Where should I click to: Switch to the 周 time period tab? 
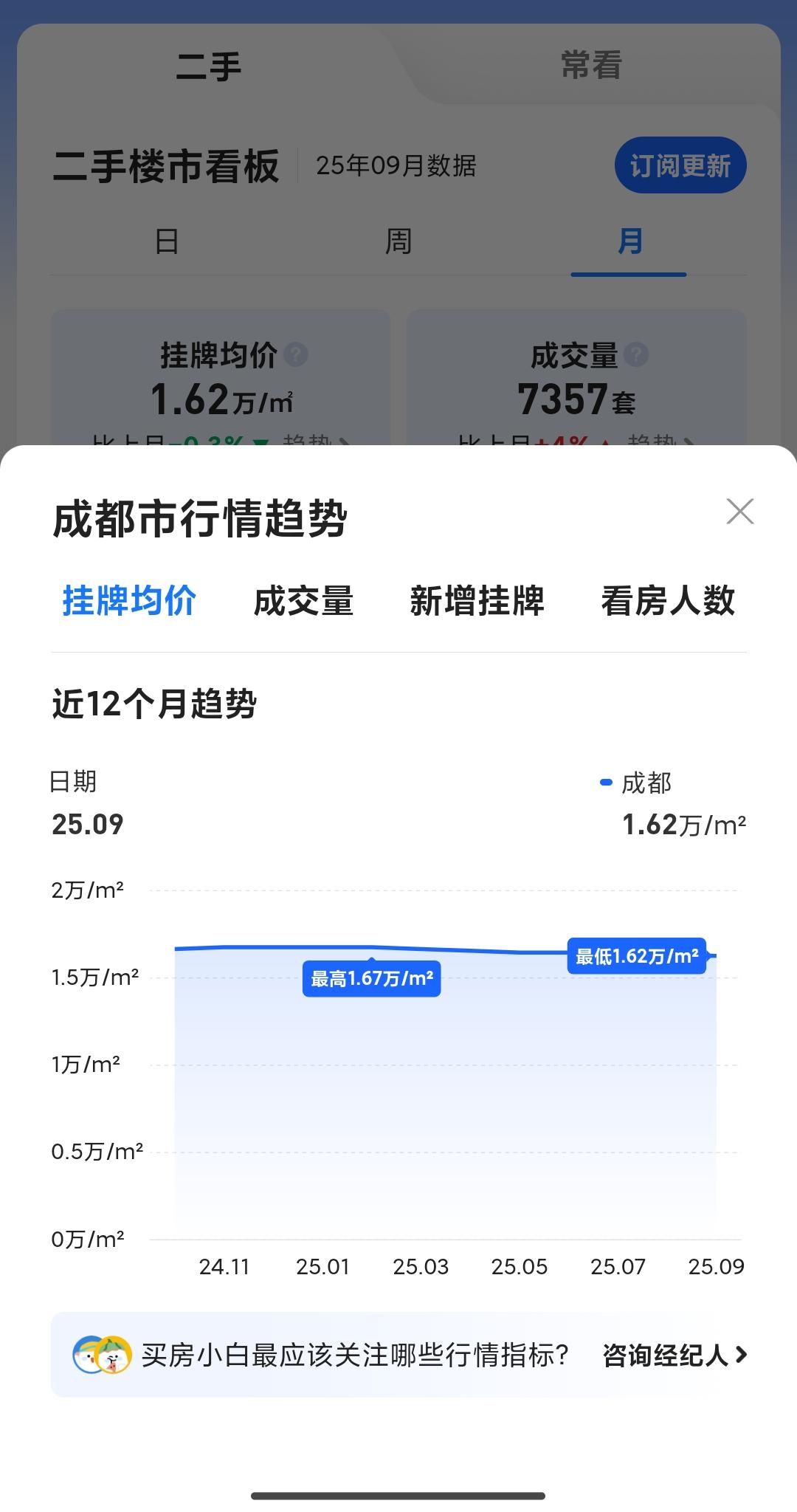point(398,241)
